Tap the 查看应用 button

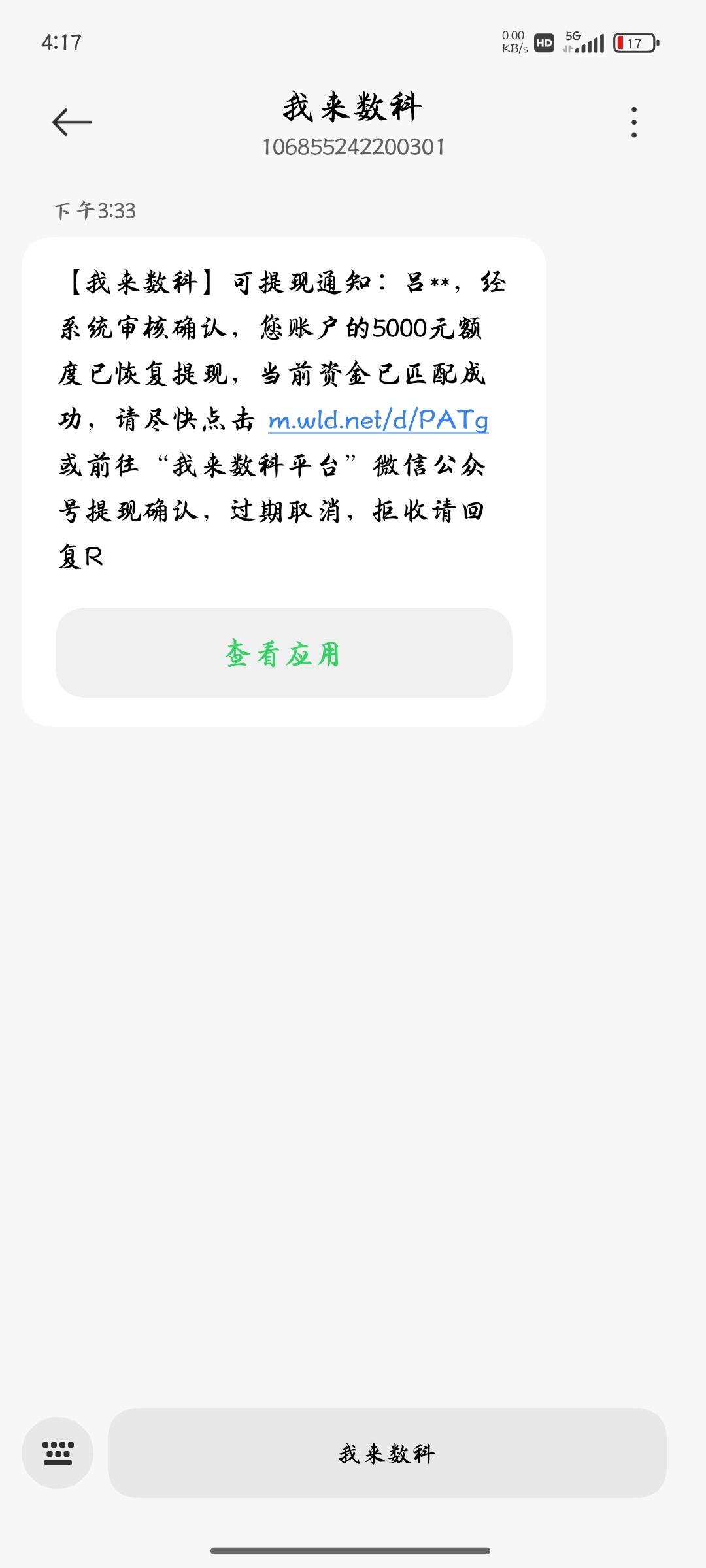click(284, 653)
